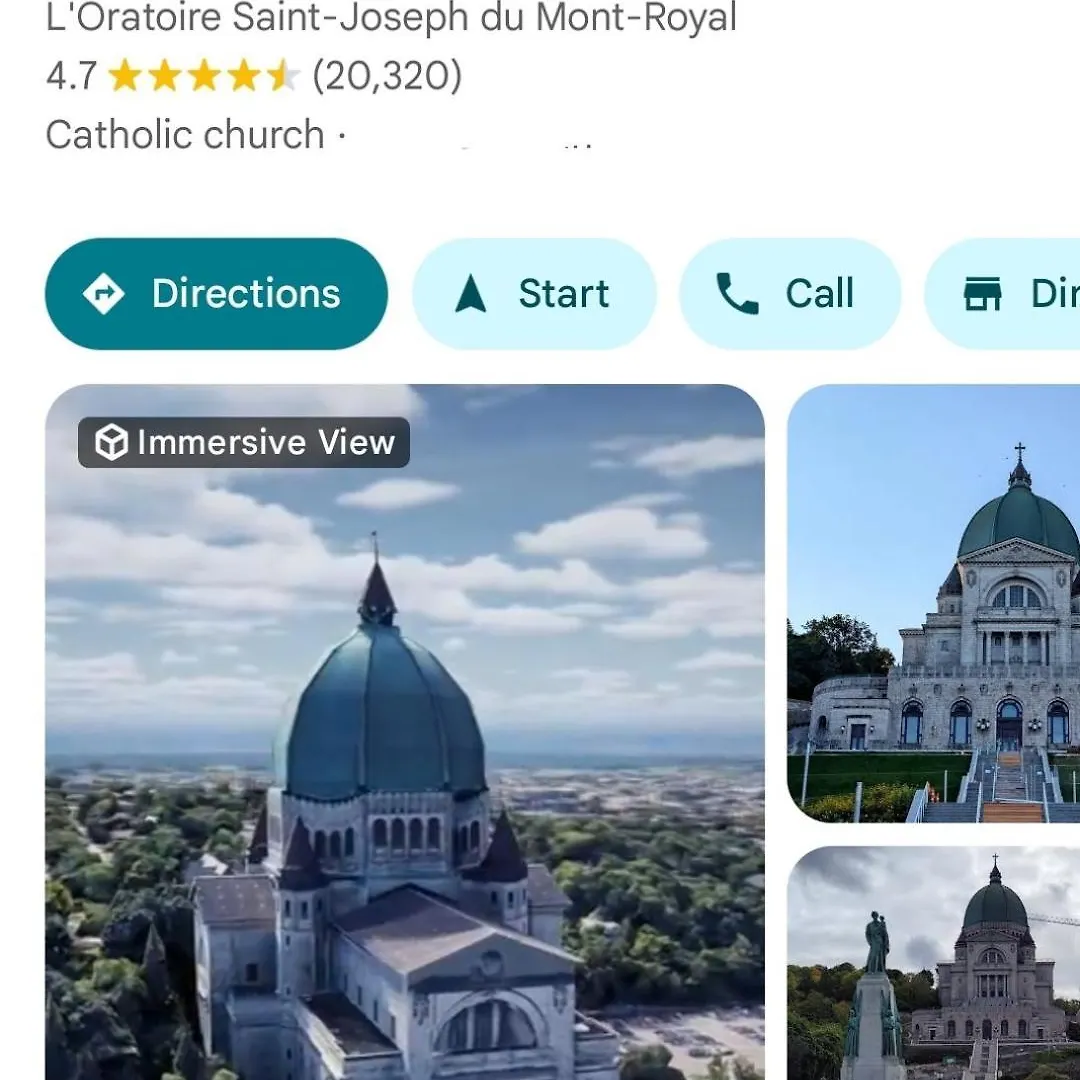
Task: Get directions to L'Oratoire Saint-Joseph
Action: [x=216, y=294]
